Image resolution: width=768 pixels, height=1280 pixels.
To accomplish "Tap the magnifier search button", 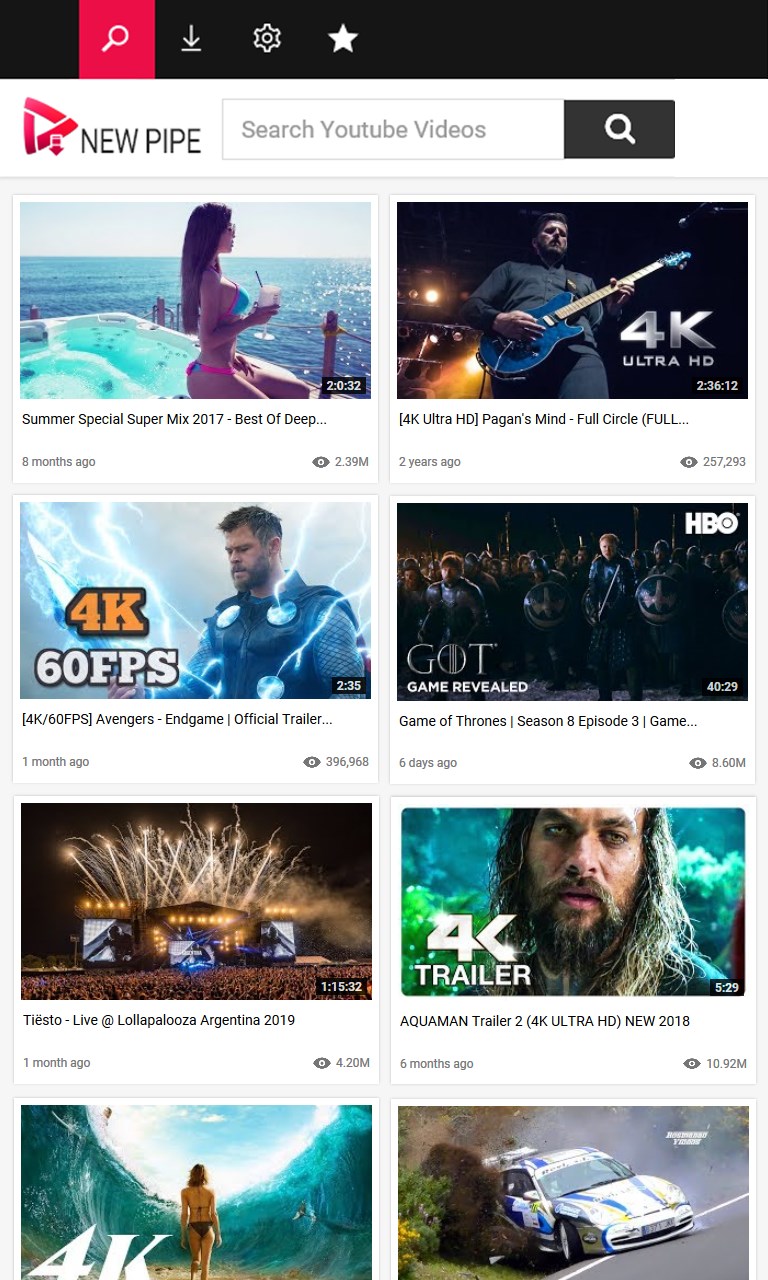I will [619, 130].
